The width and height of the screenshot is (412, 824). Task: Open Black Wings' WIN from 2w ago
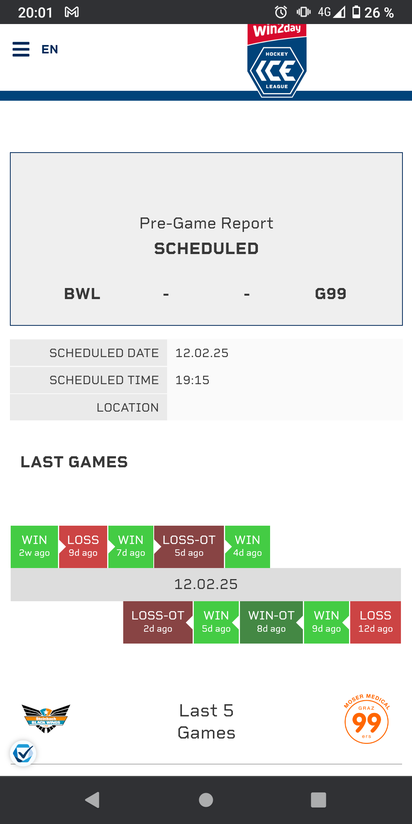tap(34, 547)
